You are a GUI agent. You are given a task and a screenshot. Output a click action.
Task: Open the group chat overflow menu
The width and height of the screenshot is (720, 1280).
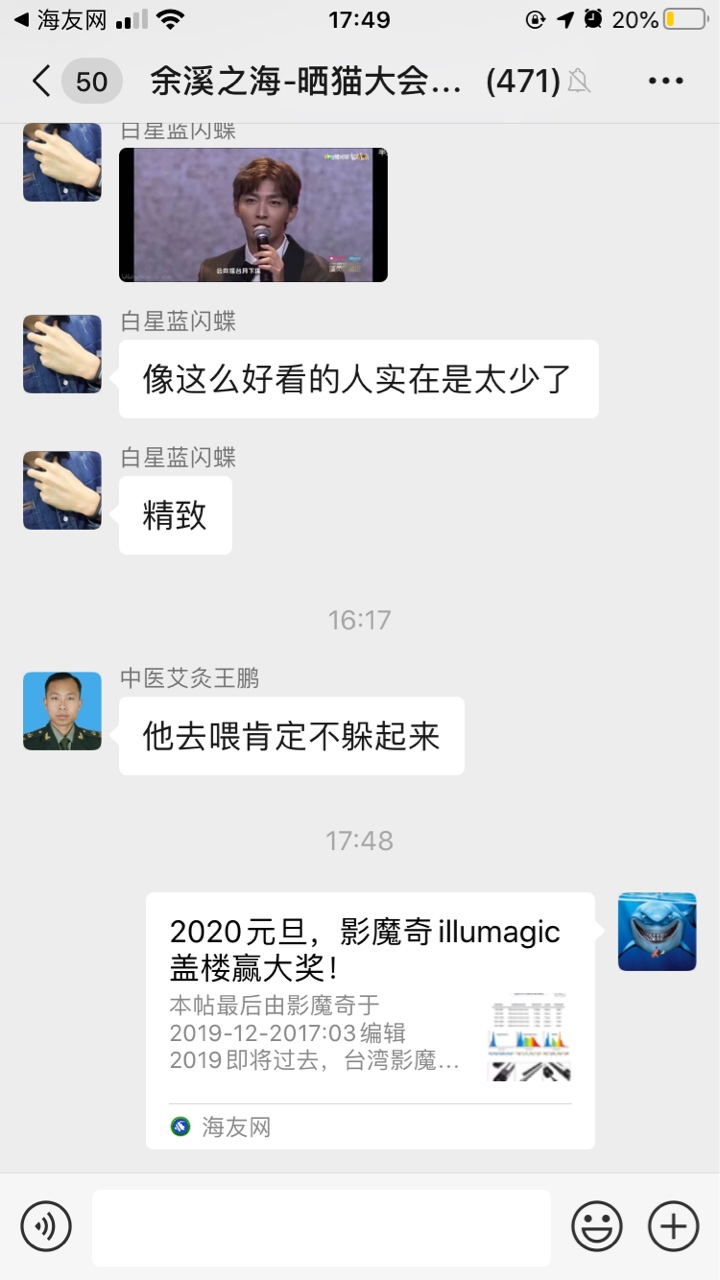click(665, 81)
